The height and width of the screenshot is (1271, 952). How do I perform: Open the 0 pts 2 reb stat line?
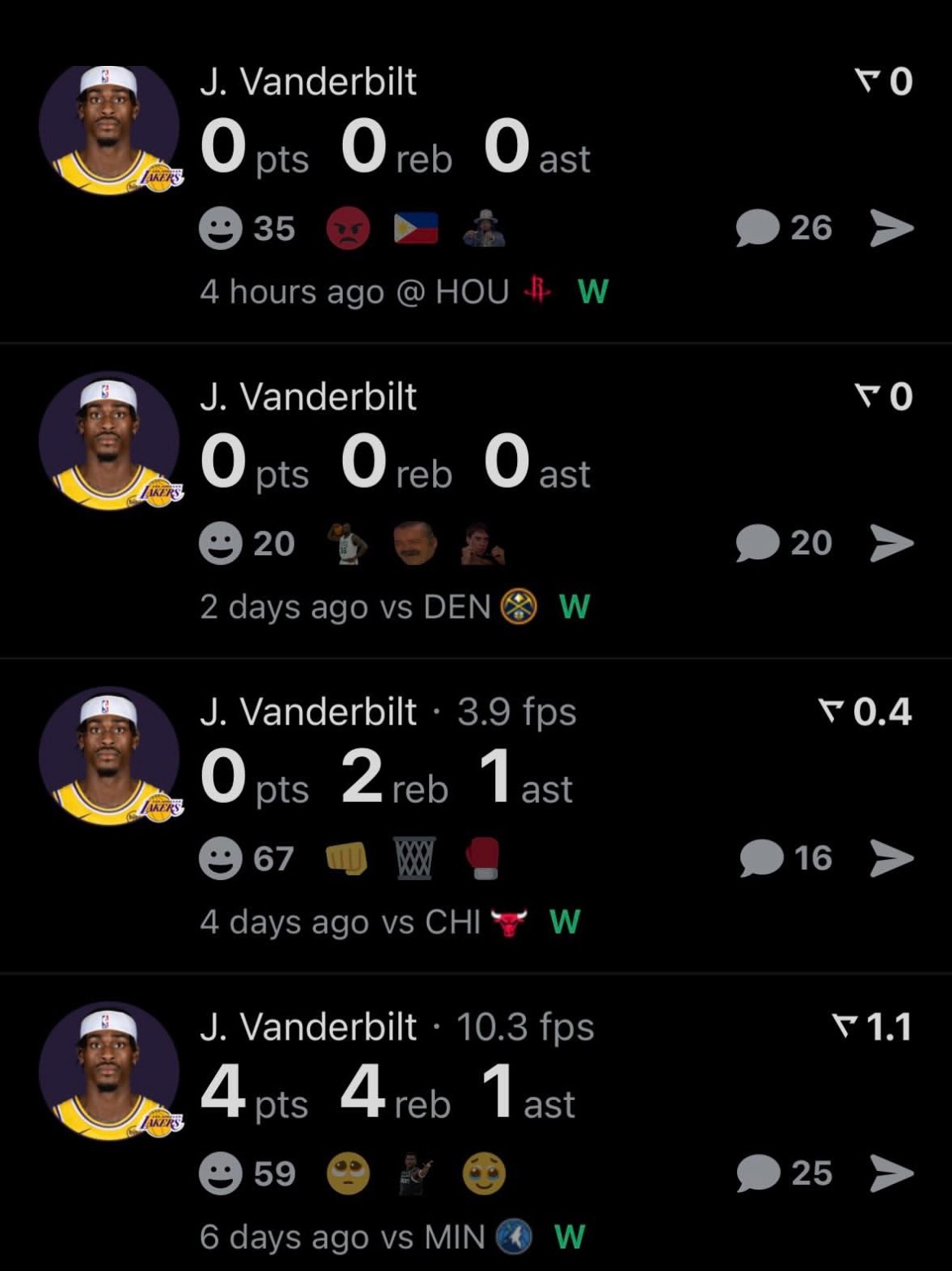386,778
